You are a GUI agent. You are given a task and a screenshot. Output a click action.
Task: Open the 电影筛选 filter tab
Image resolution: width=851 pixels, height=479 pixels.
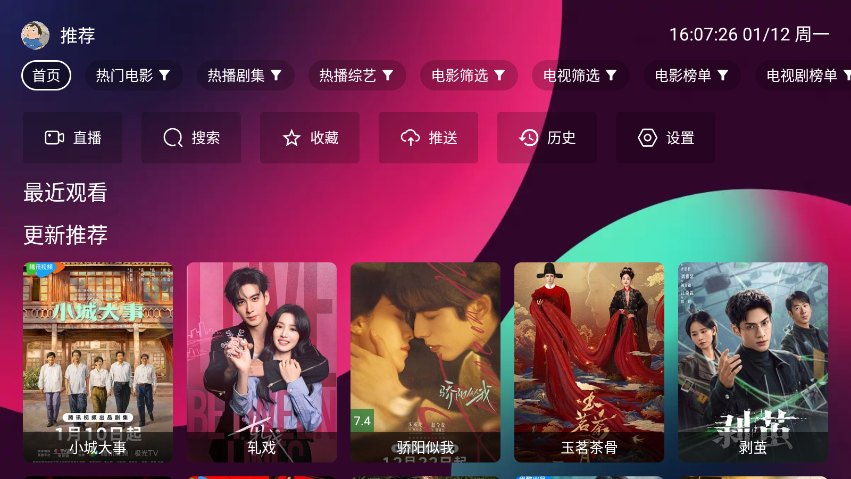(x=468, y=75)
